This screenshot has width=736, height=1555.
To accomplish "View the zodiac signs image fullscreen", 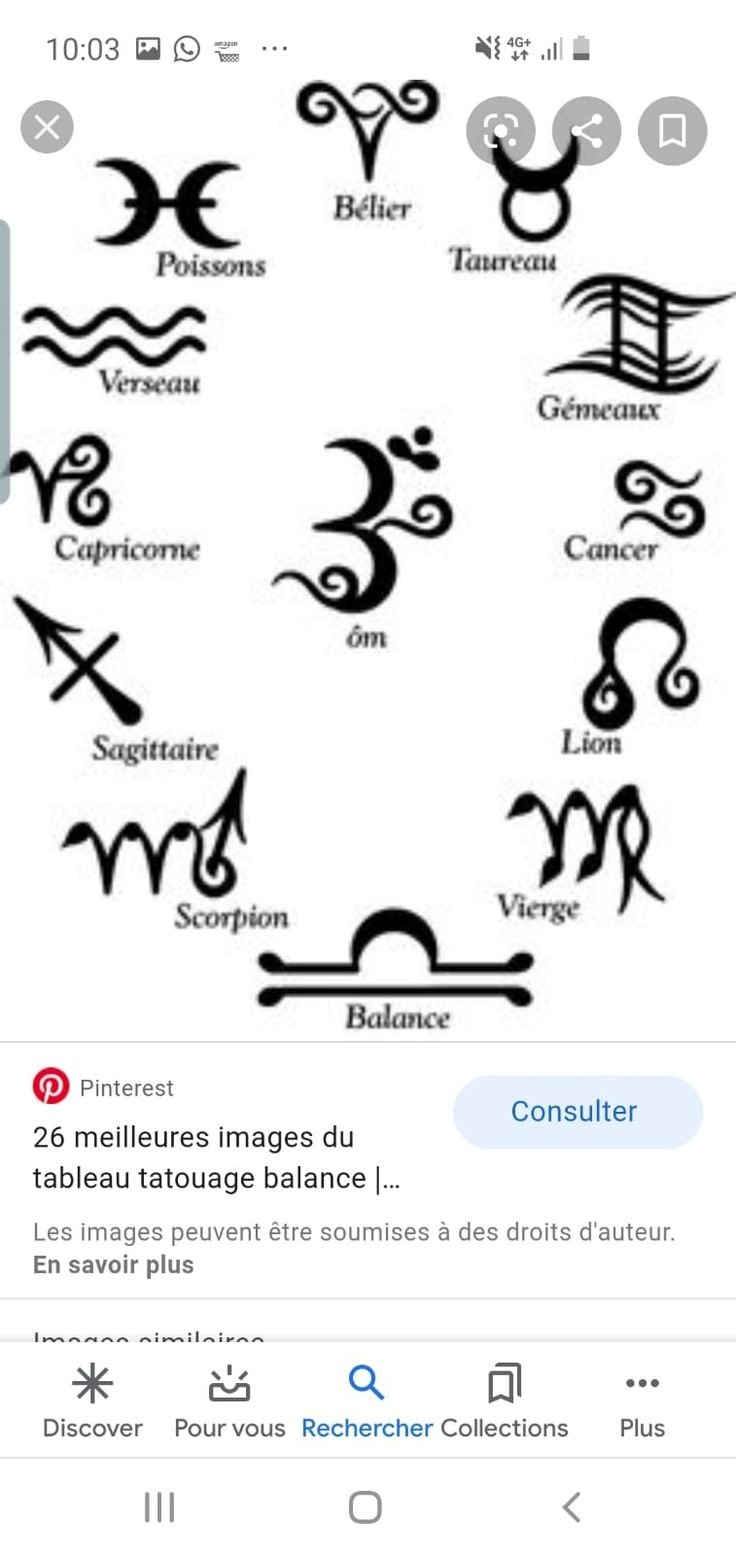I will tap(368, 560).
